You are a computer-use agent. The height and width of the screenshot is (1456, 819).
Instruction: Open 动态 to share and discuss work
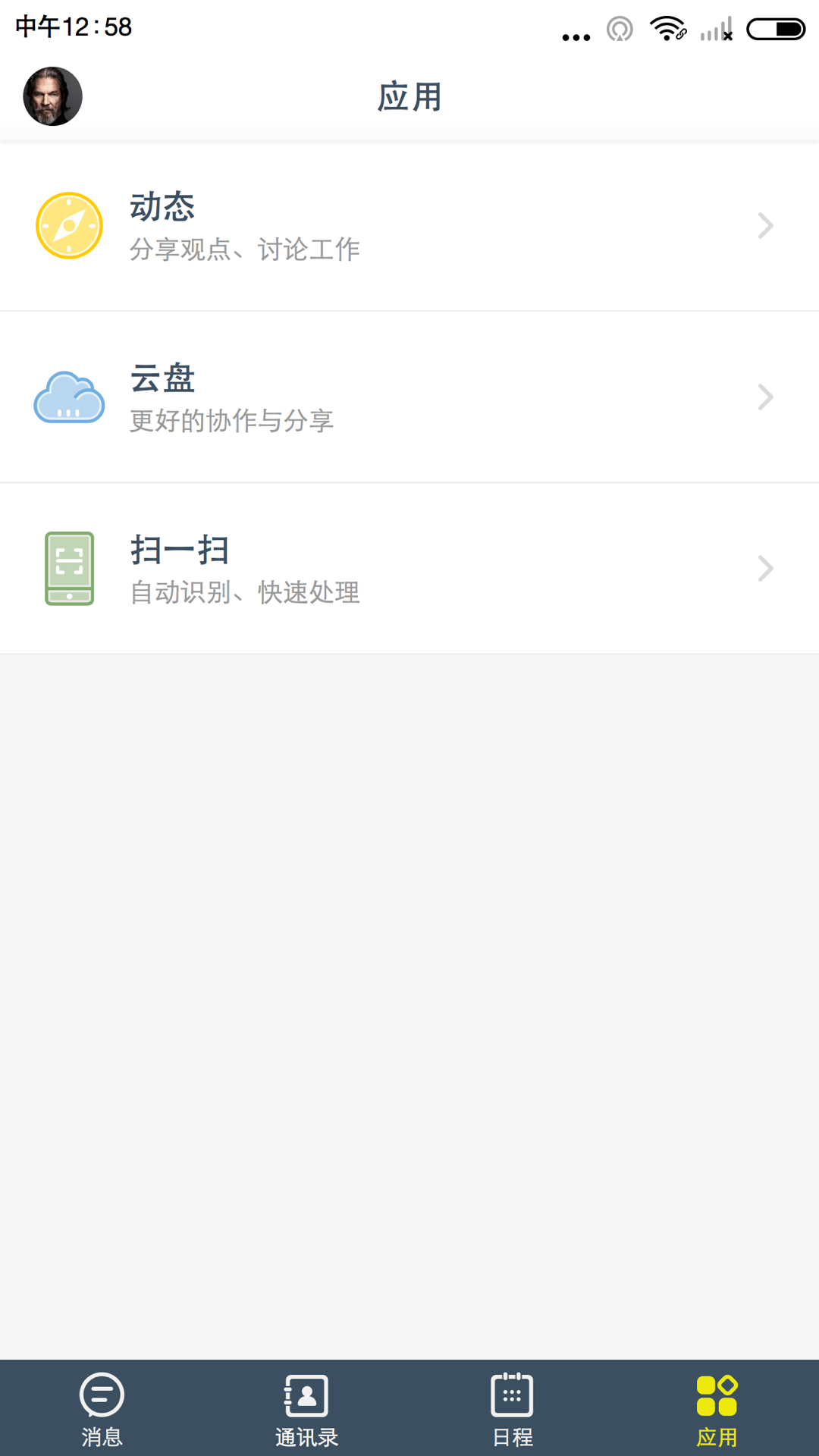409,226
